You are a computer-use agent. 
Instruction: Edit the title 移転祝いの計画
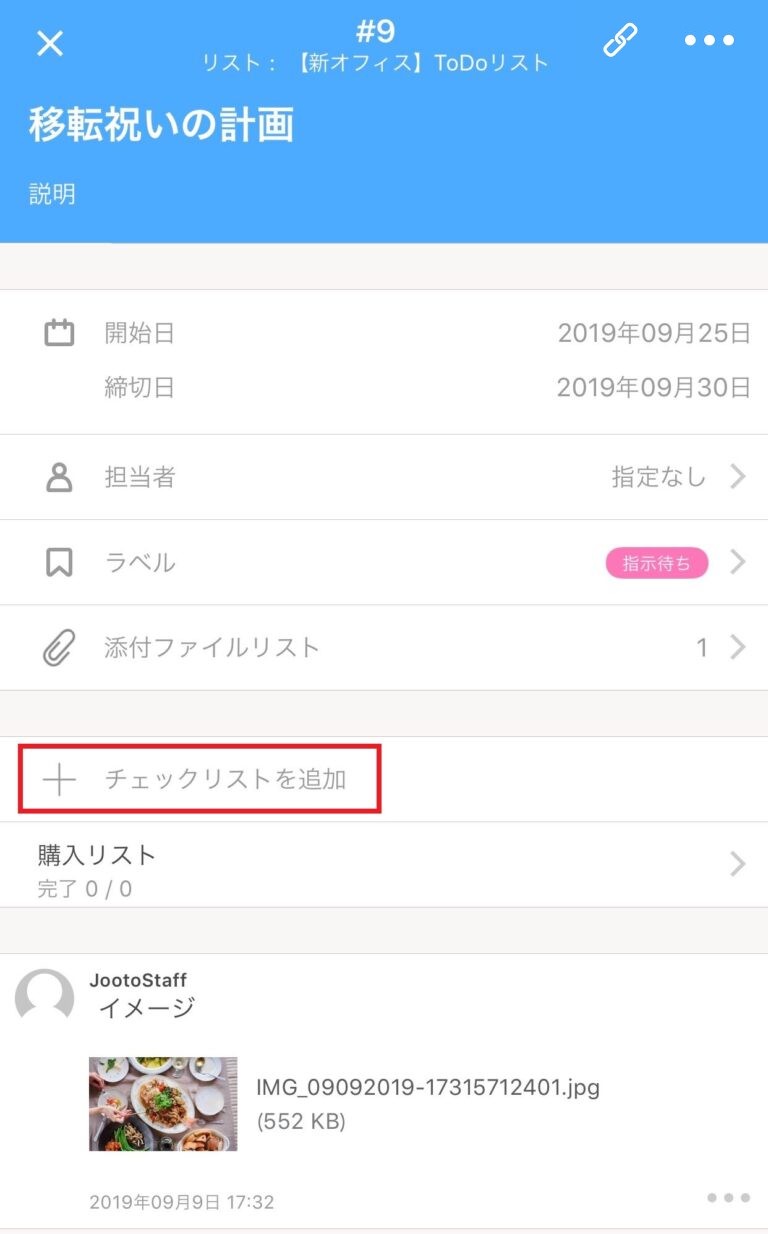(162, 127)
